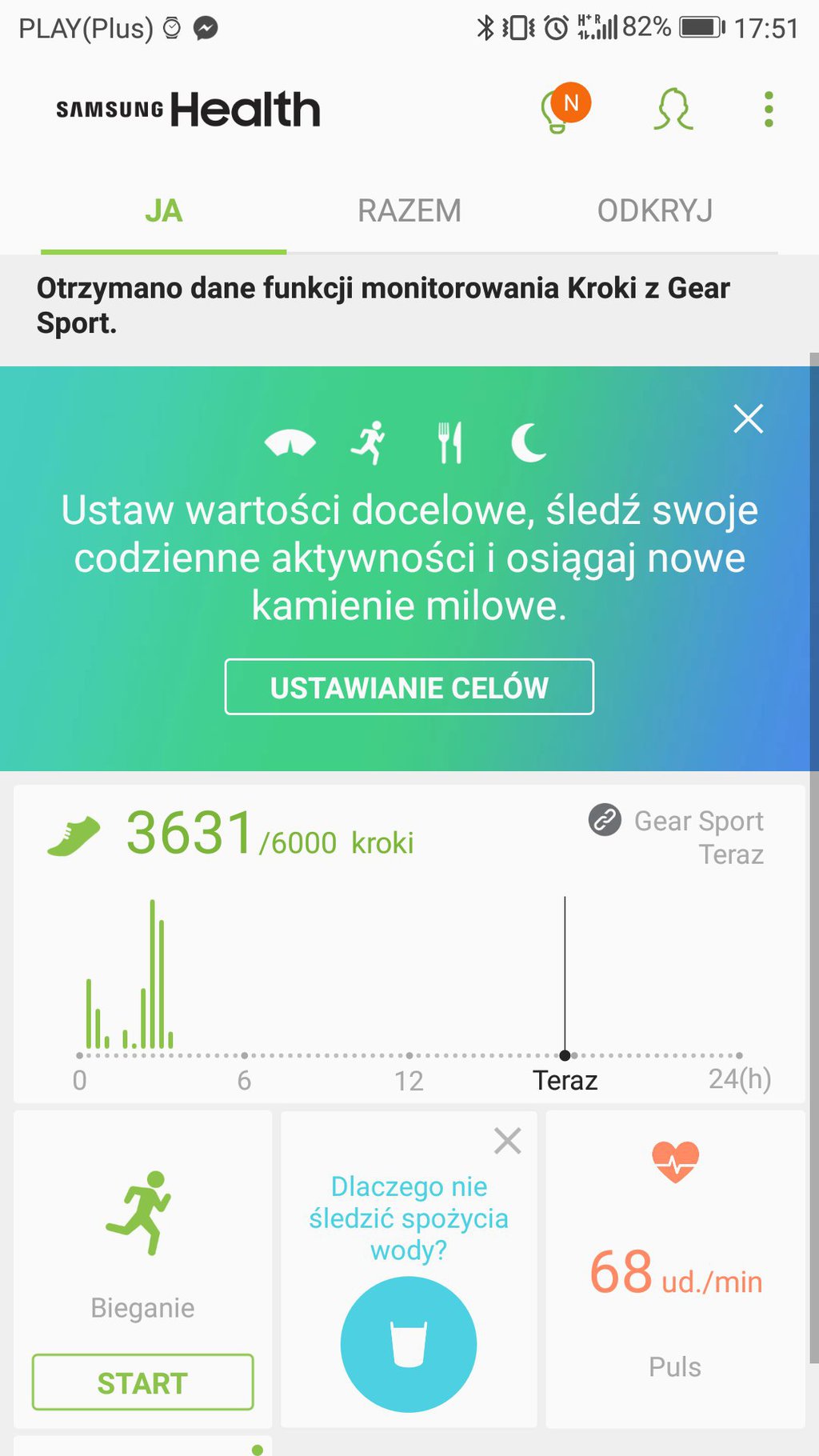Switch to the ODKRYJ tab
This screenshot has width=819, height=1456.
point(654,211)
